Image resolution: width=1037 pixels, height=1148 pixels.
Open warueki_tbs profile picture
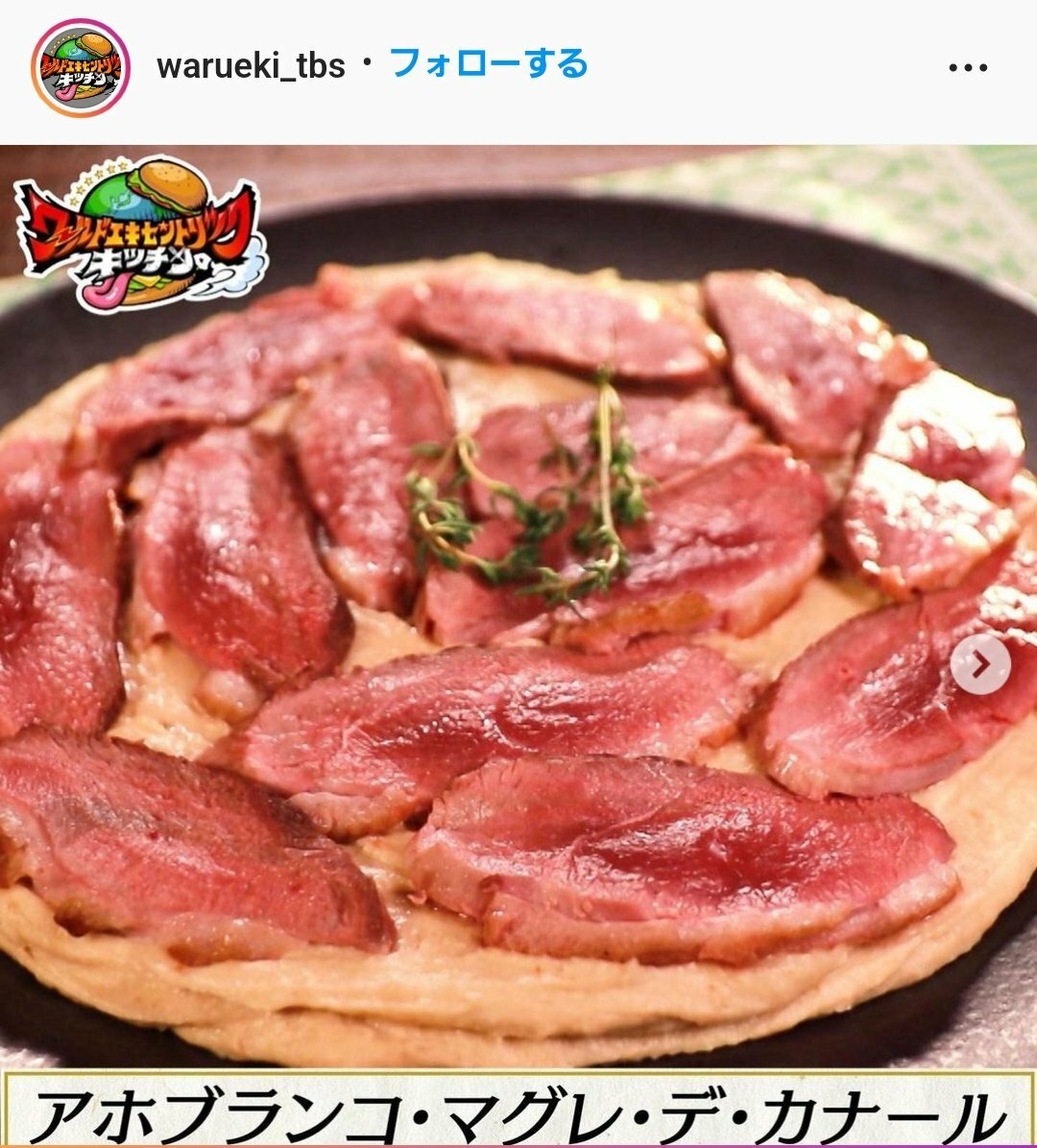click(80, 67)
